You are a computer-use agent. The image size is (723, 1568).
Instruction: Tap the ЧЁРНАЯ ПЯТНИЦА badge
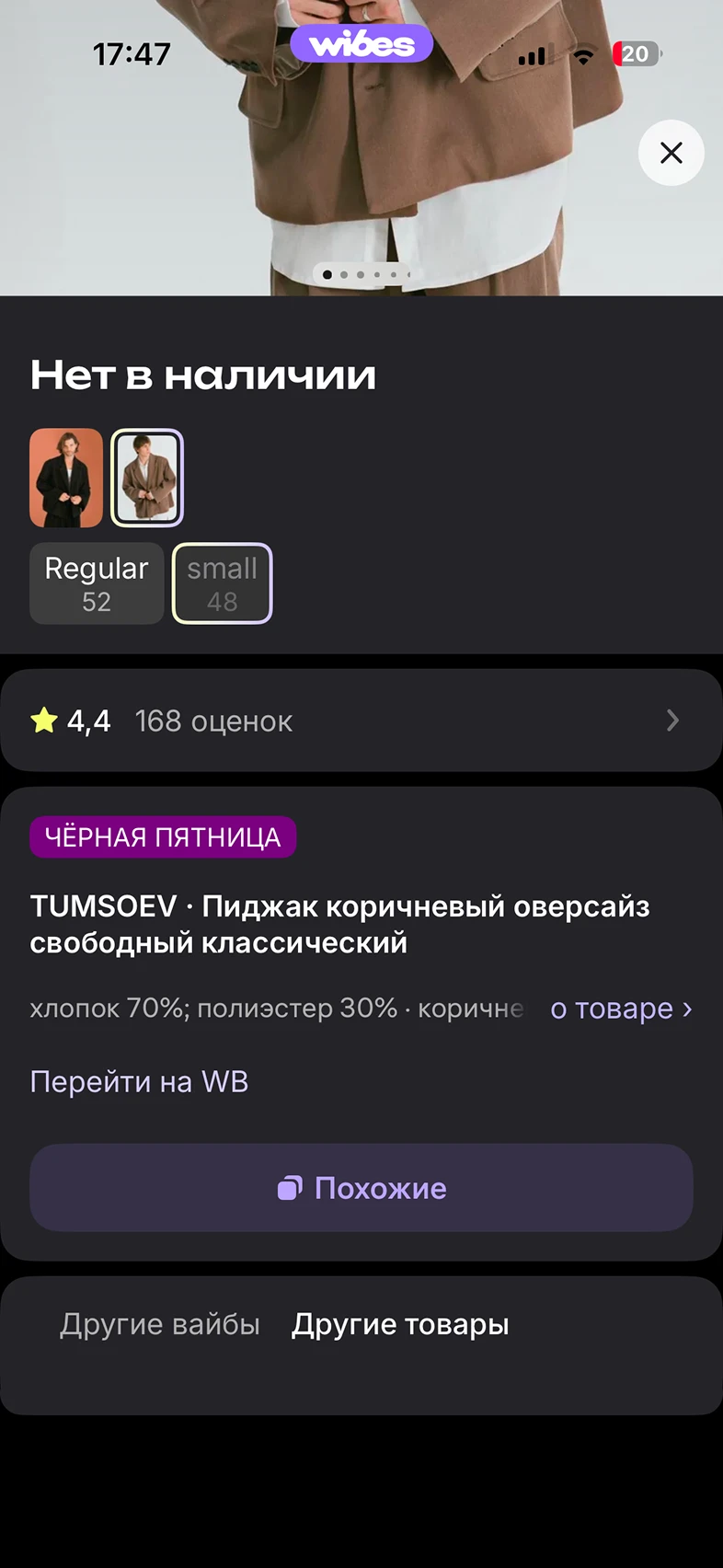tap(163, 837)
